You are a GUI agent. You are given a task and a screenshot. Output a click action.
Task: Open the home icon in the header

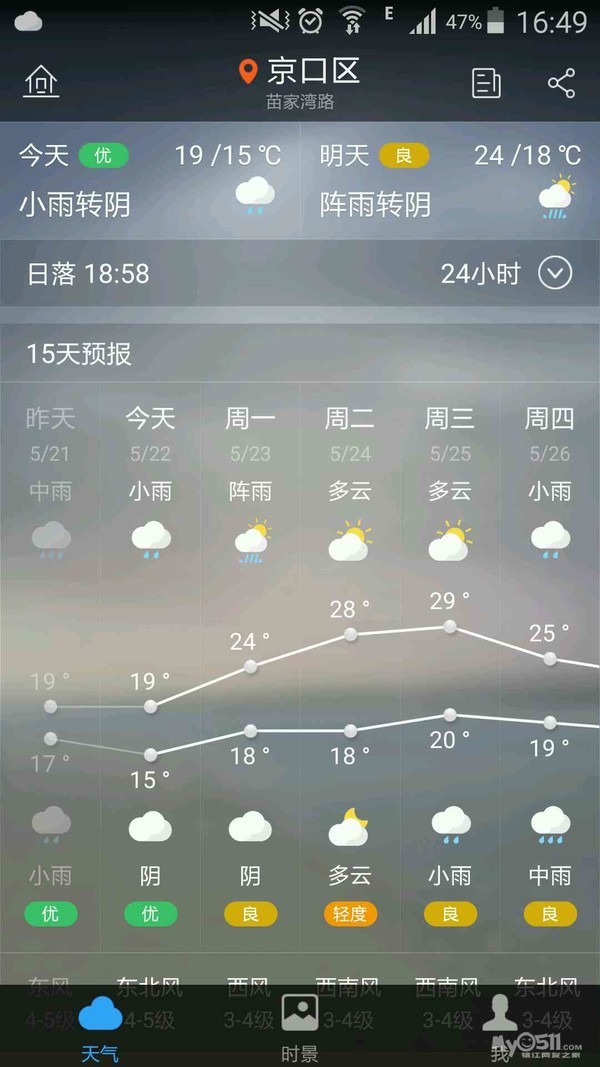tap(41, 82)
